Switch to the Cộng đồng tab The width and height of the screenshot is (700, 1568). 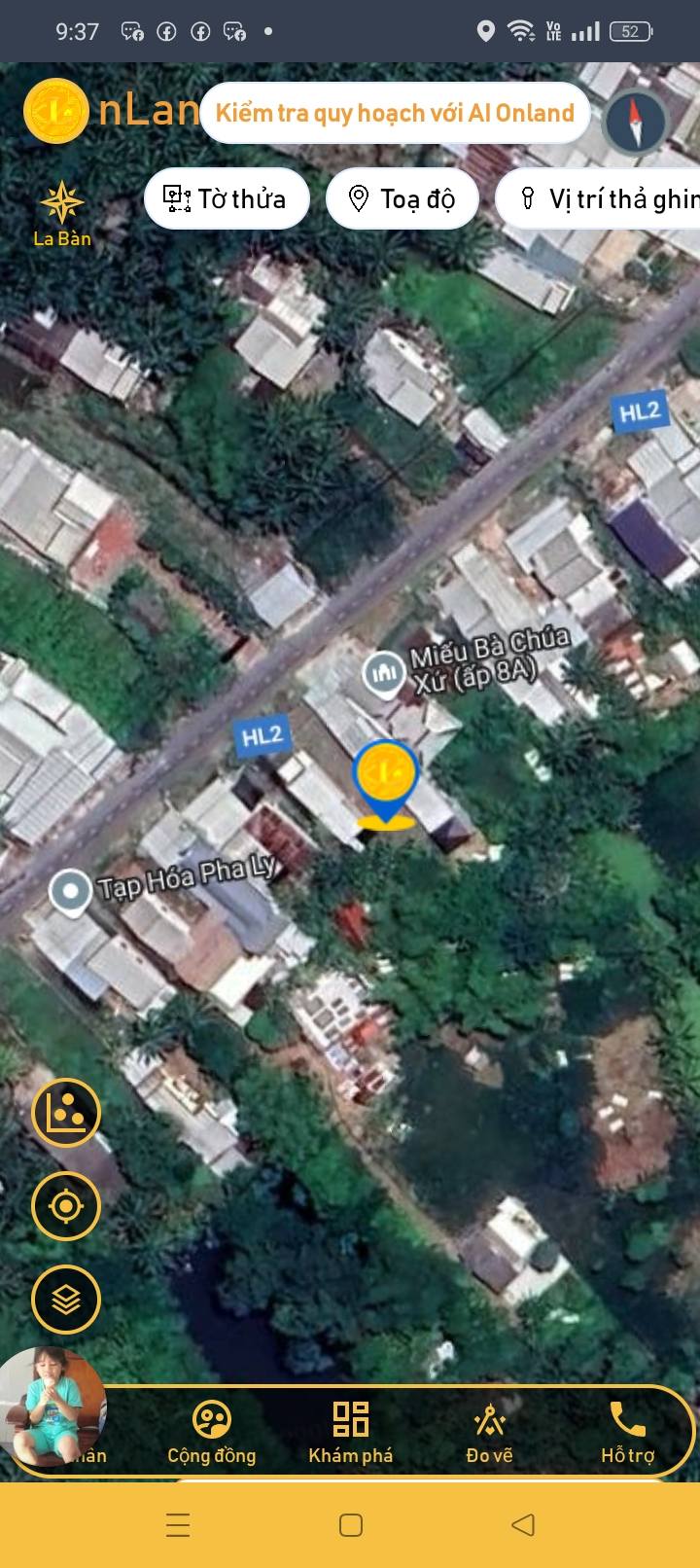coord(211,1434)
